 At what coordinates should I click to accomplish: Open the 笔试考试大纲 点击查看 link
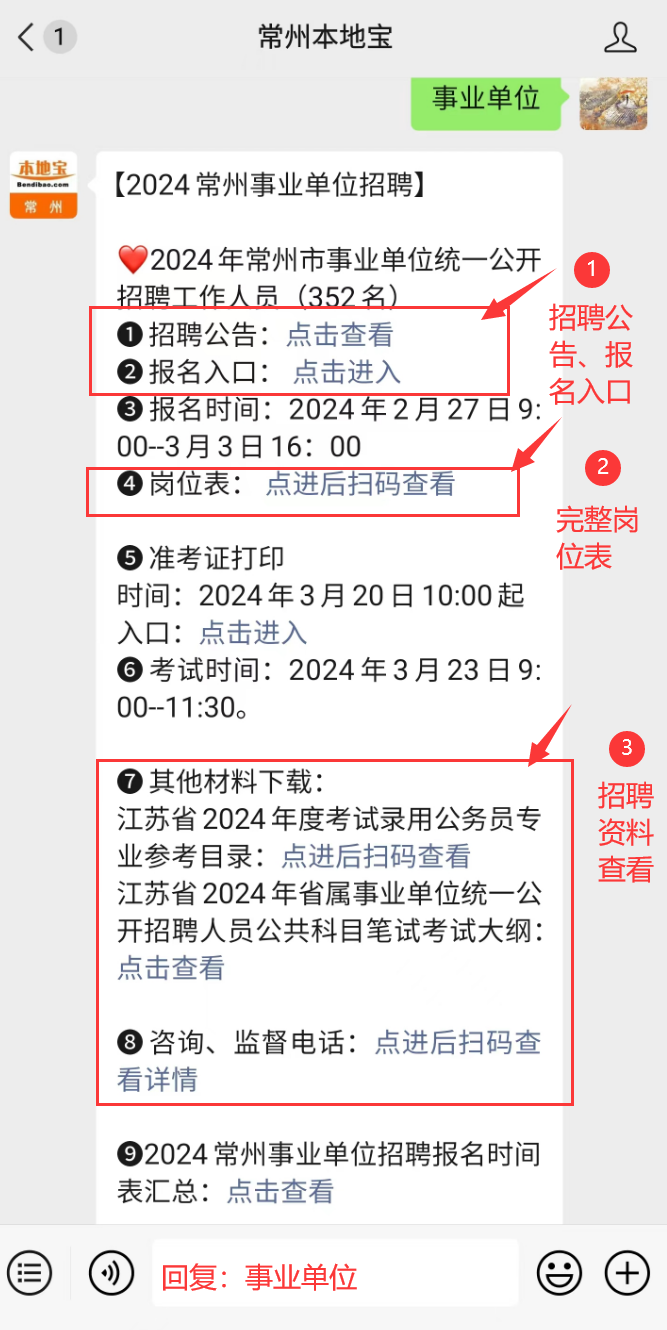pos(171,968)
